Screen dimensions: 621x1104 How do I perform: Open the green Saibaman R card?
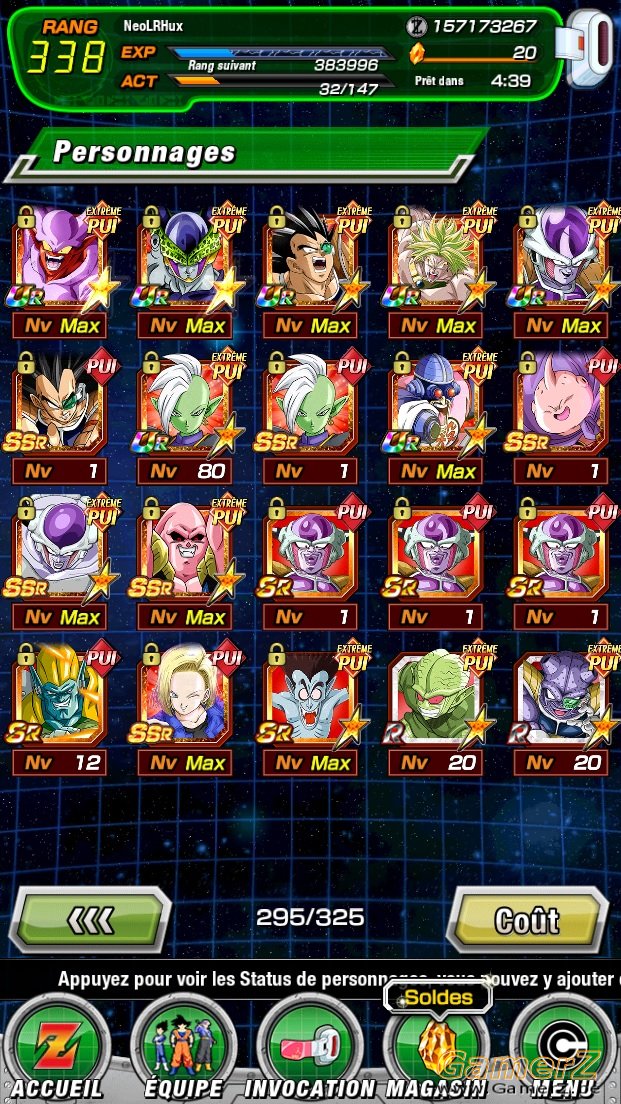click(x=435, y=708)
